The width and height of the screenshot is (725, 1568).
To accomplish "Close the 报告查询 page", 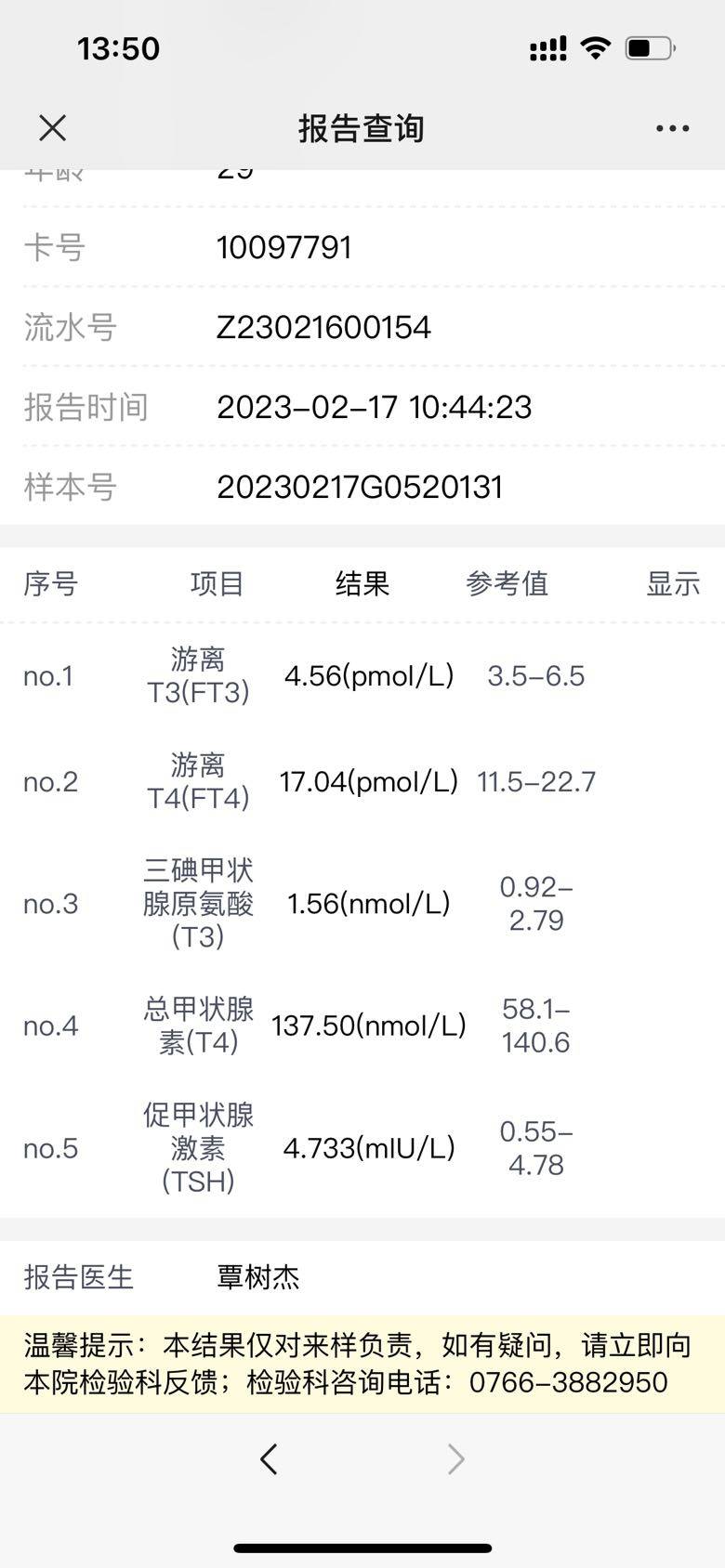I will 53,128.
